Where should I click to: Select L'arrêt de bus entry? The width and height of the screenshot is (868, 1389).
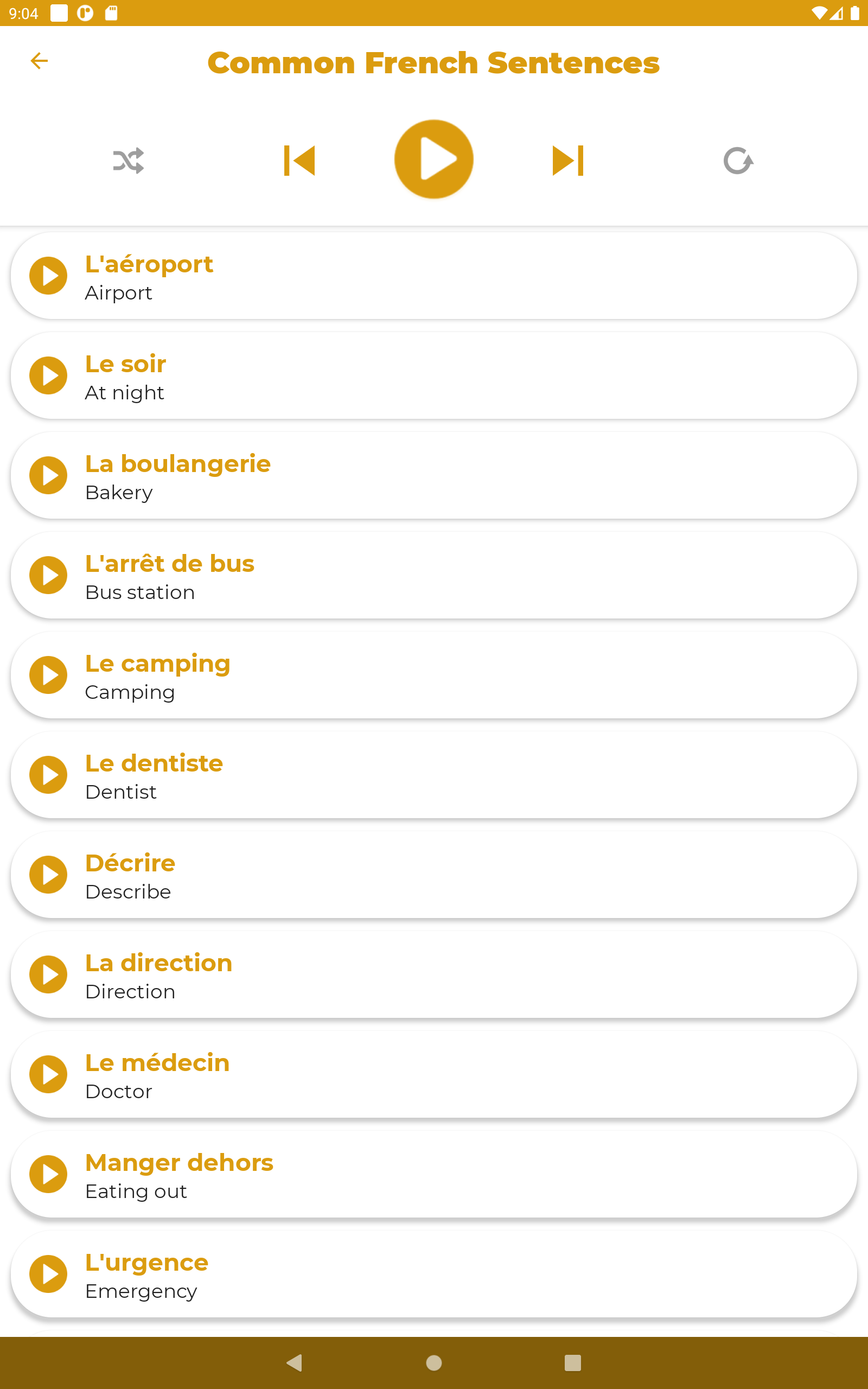click(x=434, y=576)
